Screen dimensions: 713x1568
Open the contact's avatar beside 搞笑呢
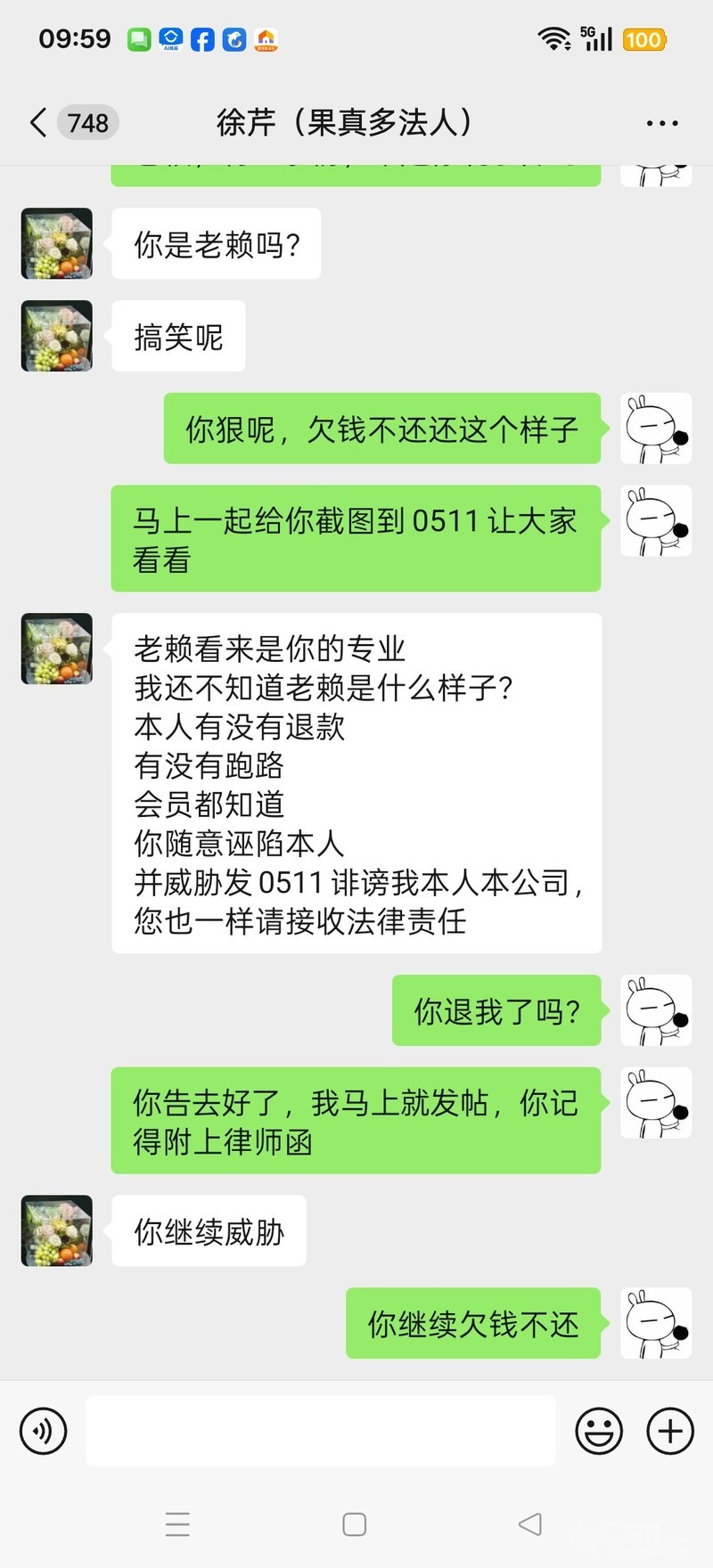tap(57, 336)
